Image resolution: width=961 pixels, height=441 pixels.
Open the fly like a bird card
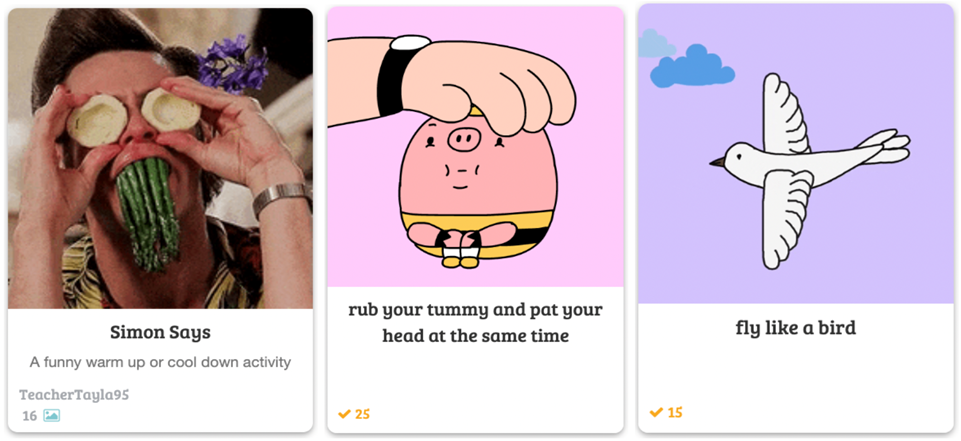(795, 328)
